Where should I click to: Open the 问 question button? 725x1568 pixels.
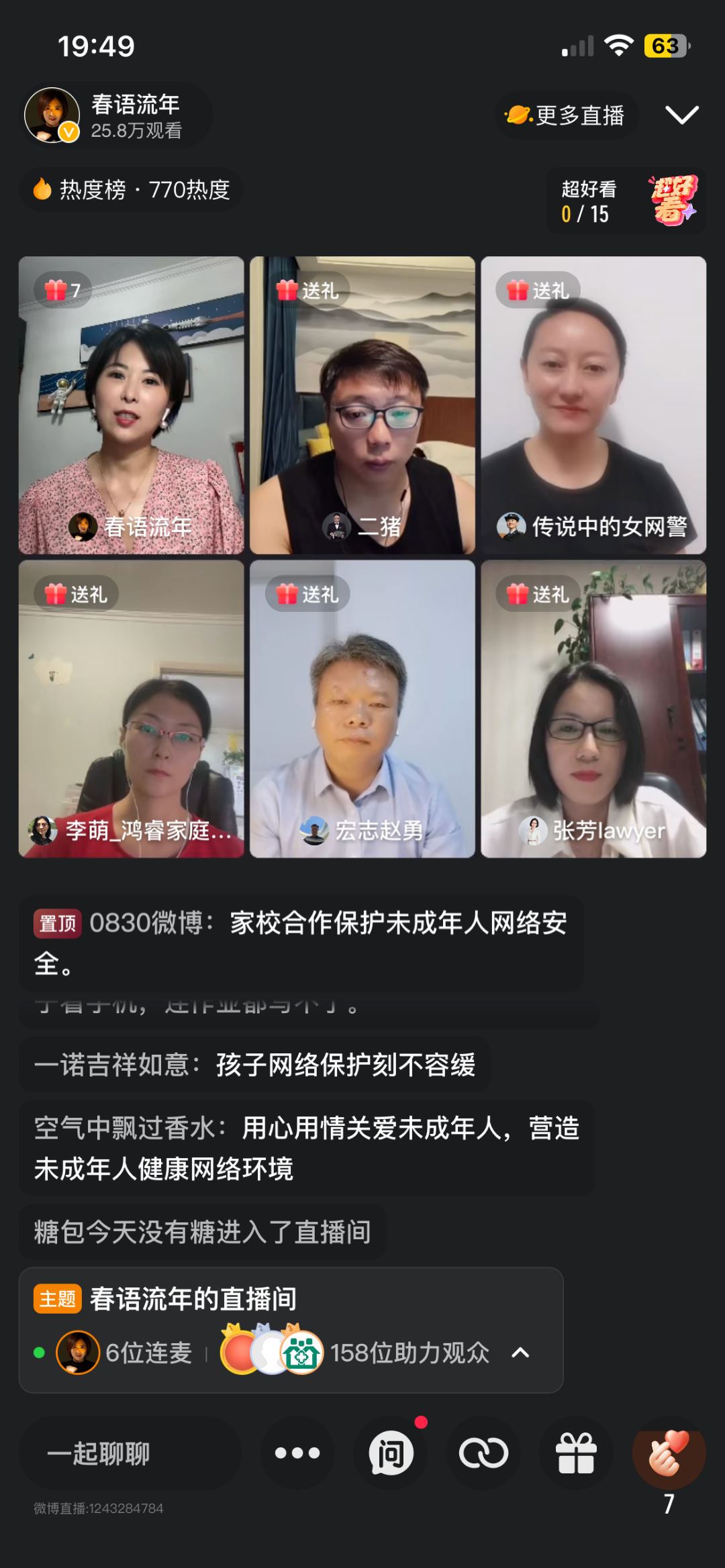pos(391,1454)
